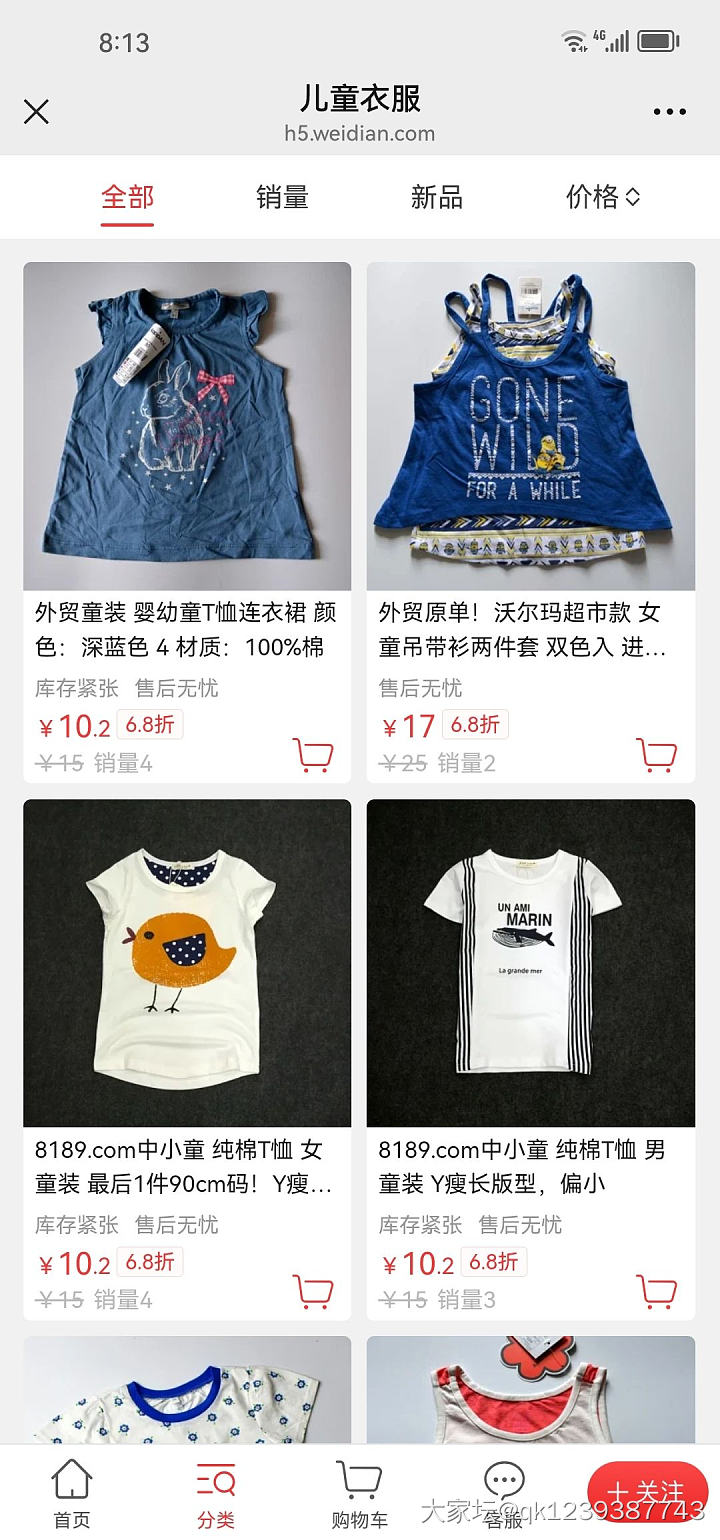
Task: Add the rabbit print T-shirt to cart
Action: tap(312, 756)
